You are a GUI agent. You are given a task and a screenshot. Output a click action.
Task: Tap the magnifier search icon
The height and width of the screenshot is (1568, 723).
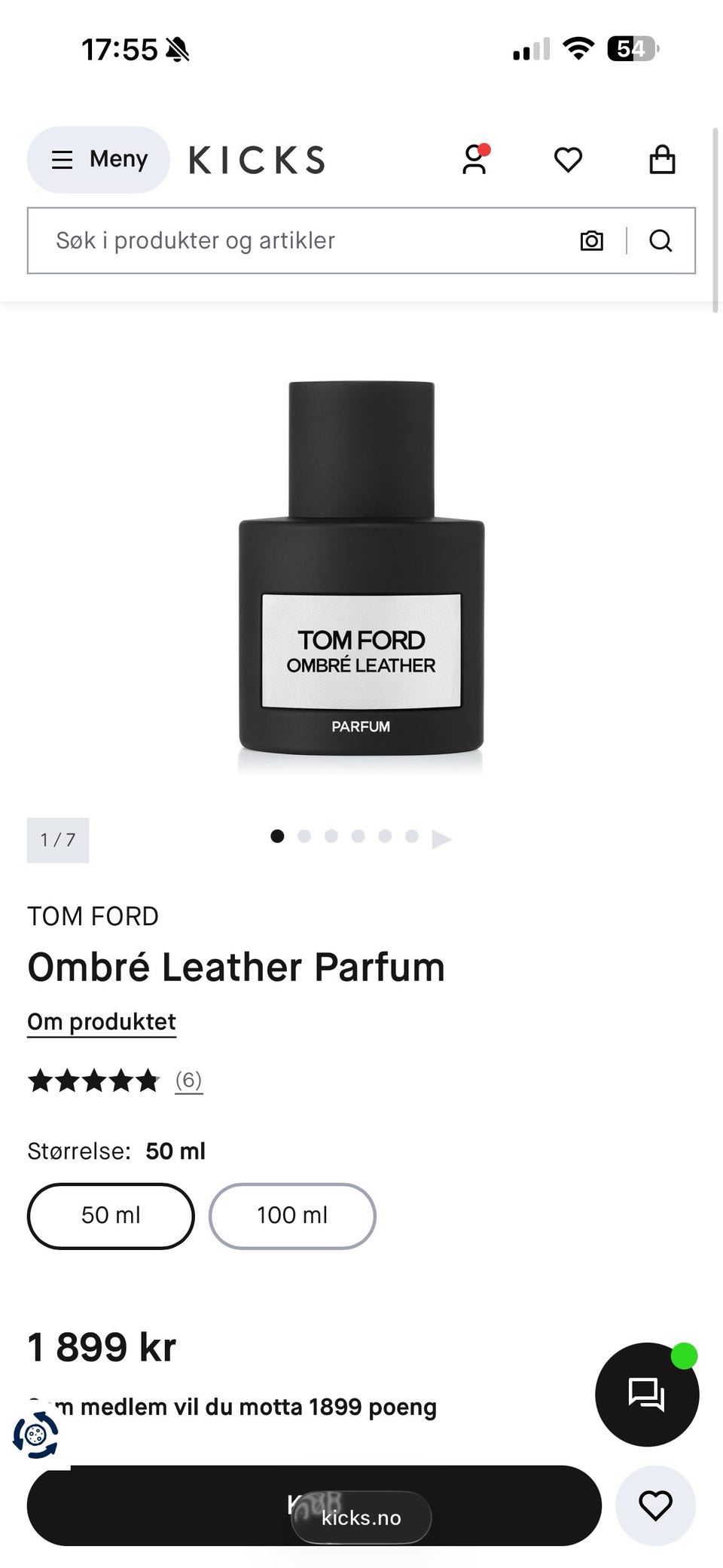660,240
